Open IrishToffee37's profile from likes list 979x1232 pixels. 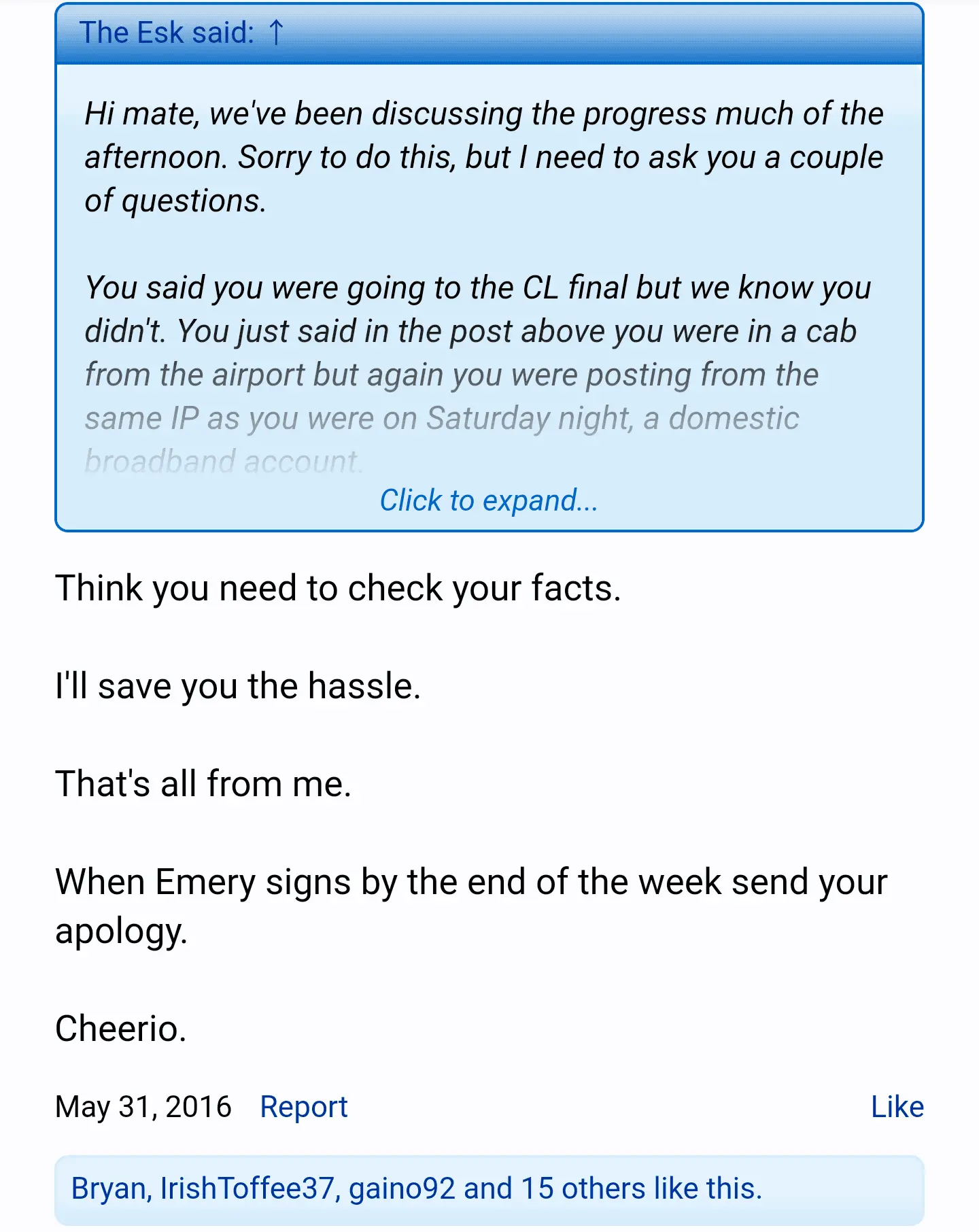point(247,1188)
